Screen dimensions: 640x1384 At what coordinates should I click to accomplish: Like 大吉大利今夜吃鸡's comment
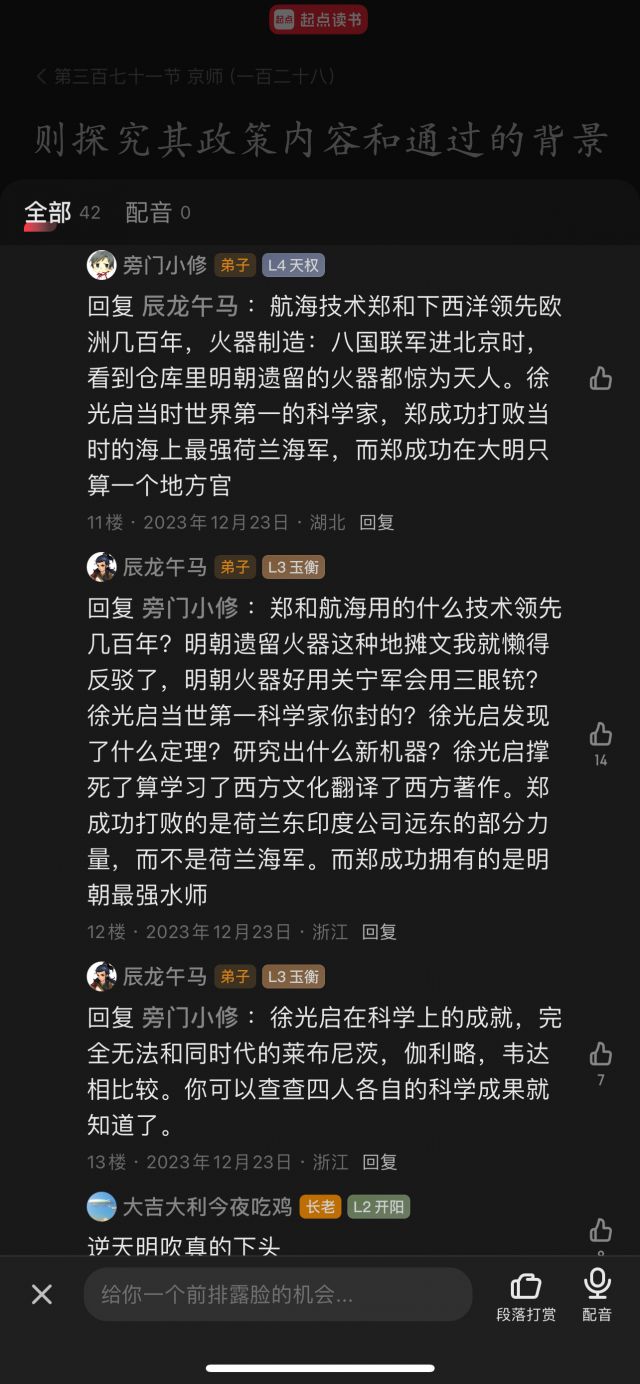600,1230
